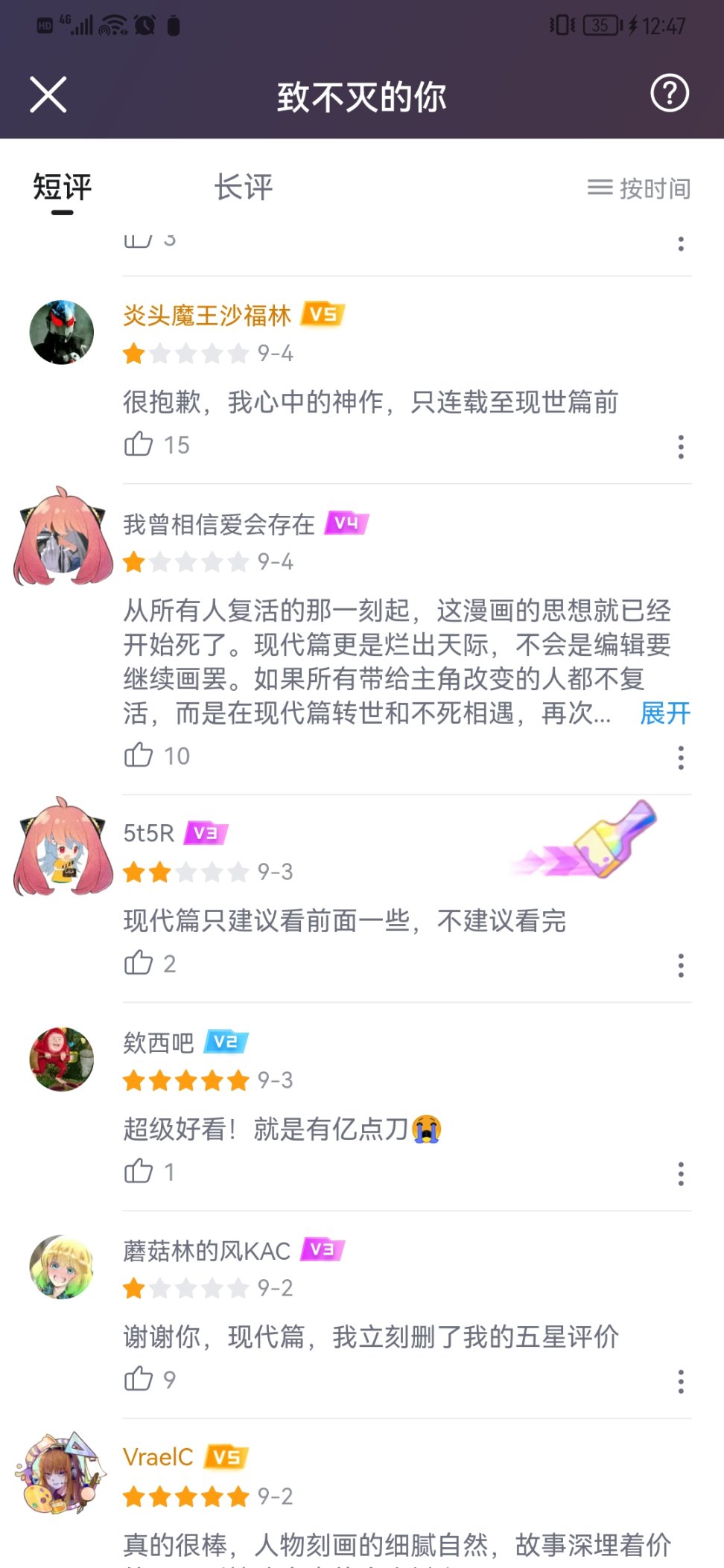This screenshot has width=724, height=1568.
Task: Like 欸西吧's five-star review
Action: 139,1172
